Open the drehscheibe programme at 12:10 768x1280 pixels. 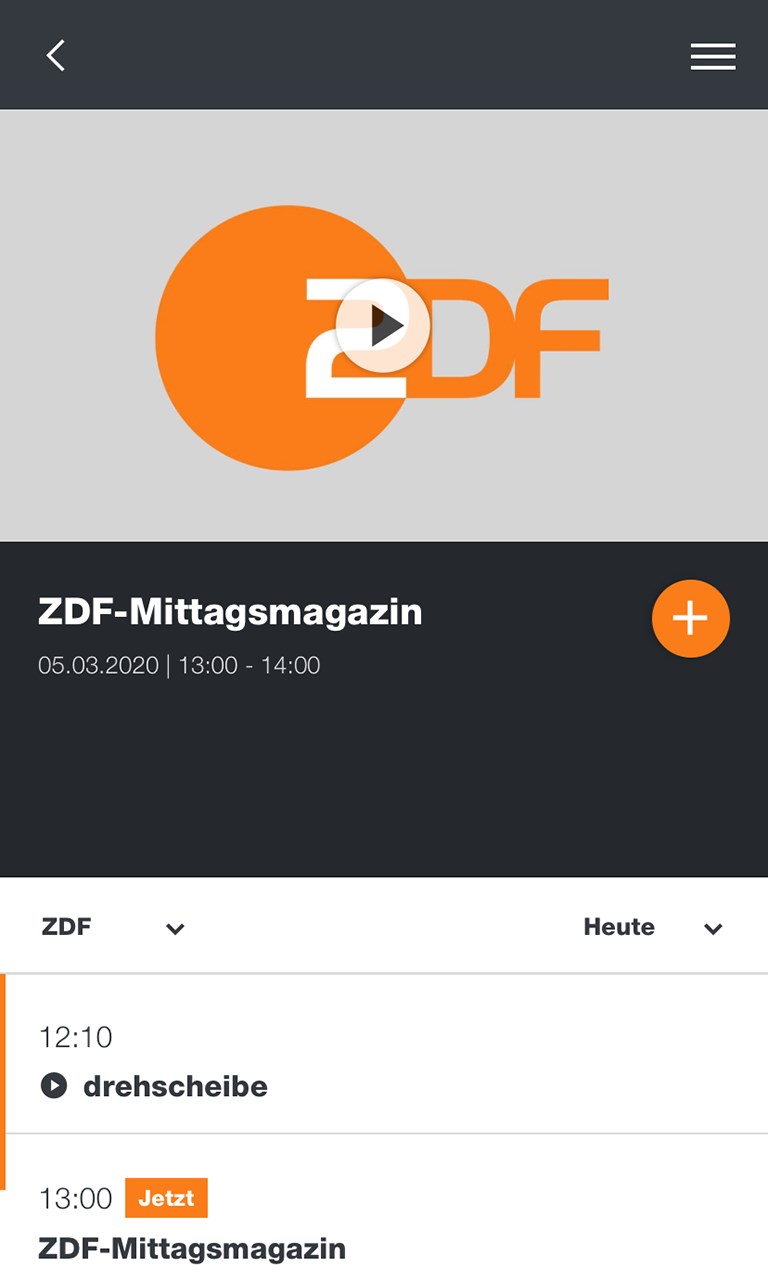point(175,1085)
